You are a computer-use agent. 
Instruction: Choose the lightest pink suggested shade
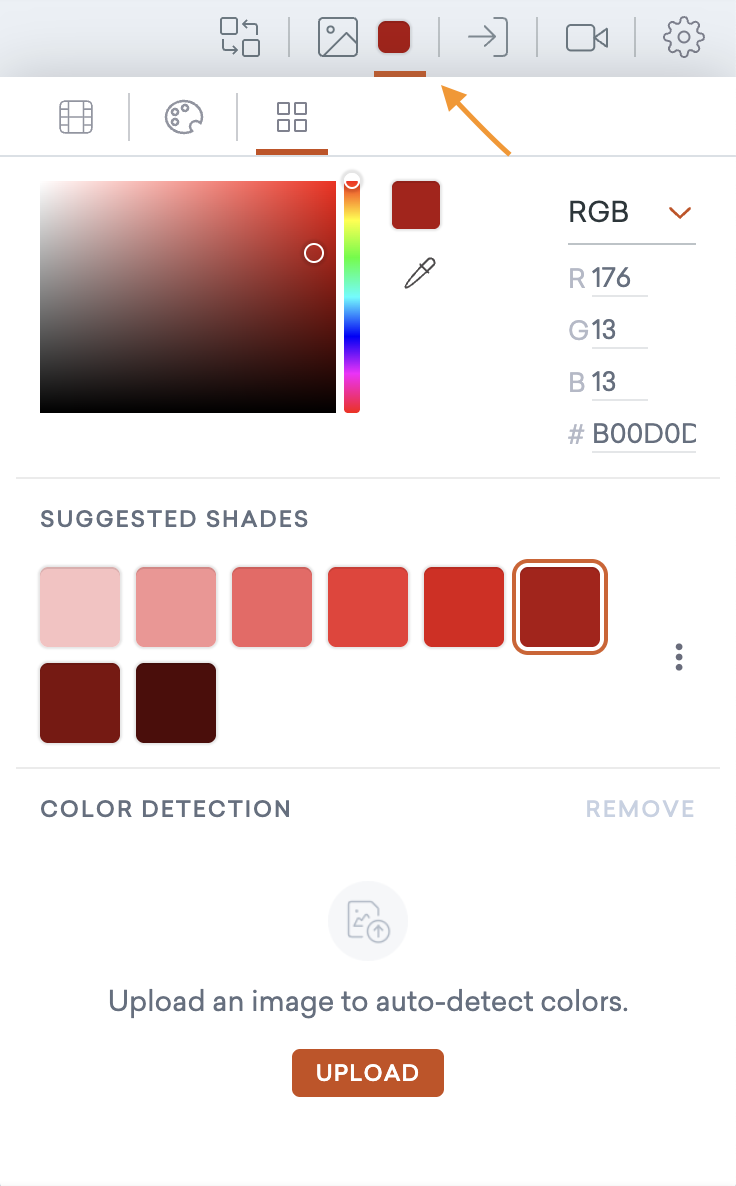point(80,607)
